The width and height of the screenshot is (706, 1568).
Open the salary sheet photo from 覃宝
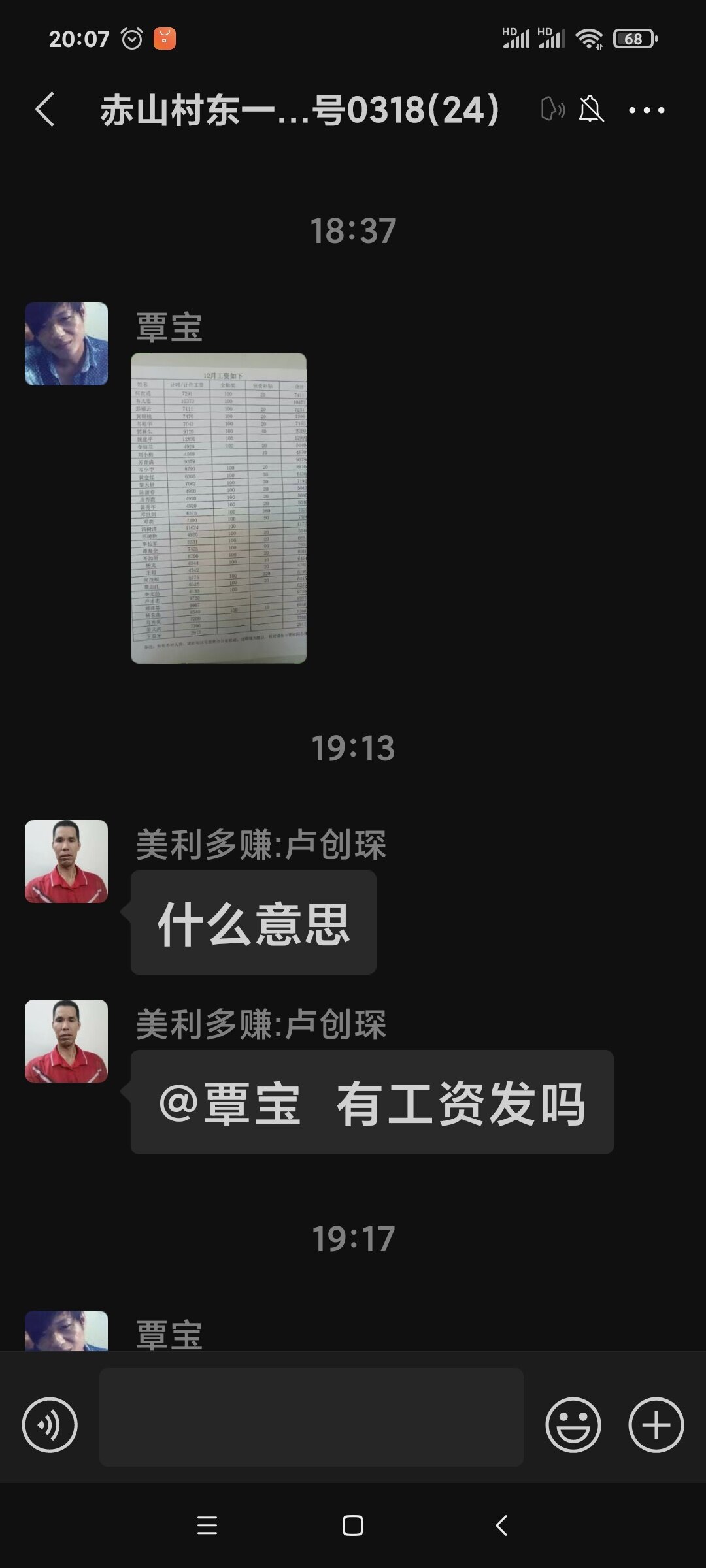218,508
